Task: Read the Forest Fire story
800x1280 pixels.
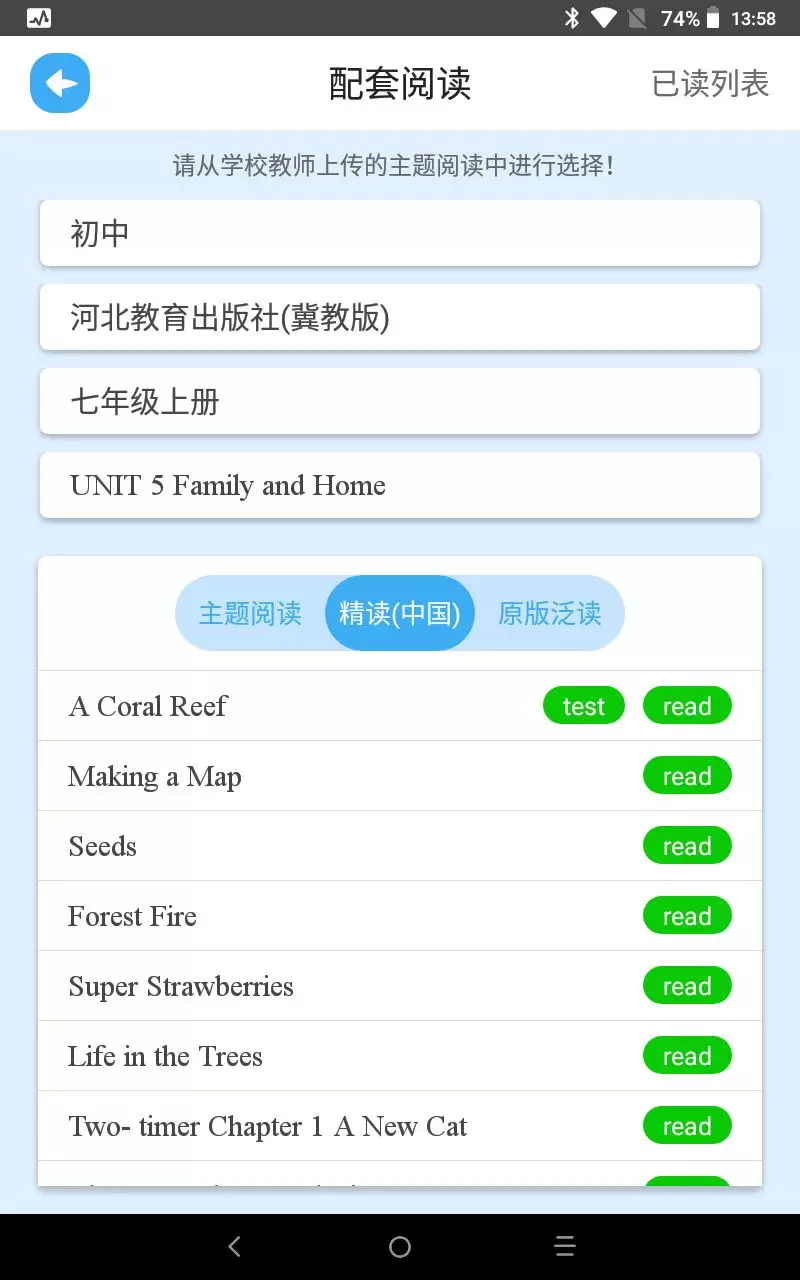Action: [687, 916]
